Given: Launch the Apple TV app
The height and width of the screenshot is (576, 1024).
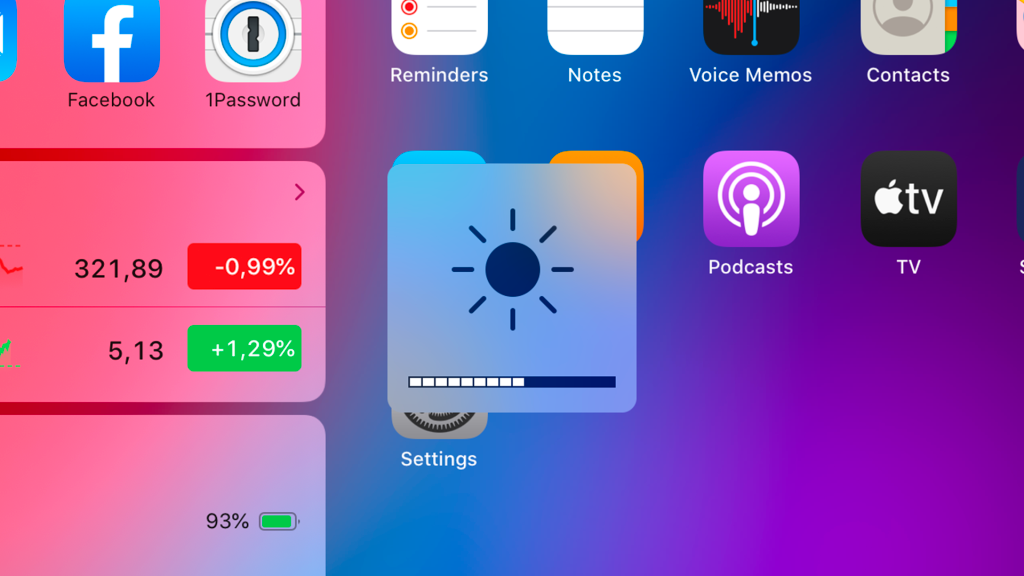Looking at the screenshot, I should coord(908,199).
